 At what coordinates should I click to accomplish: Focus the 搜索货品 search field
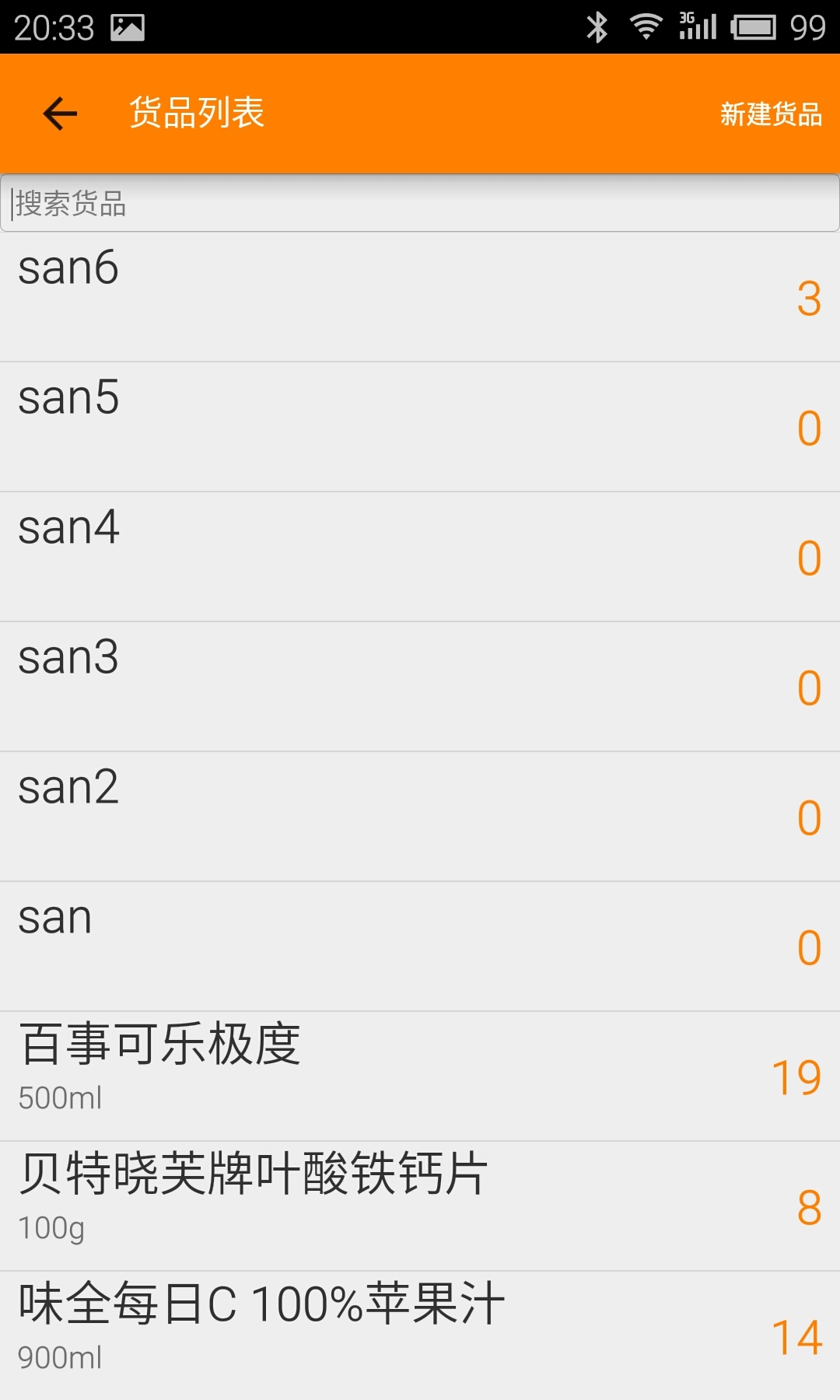click(420, 204)
